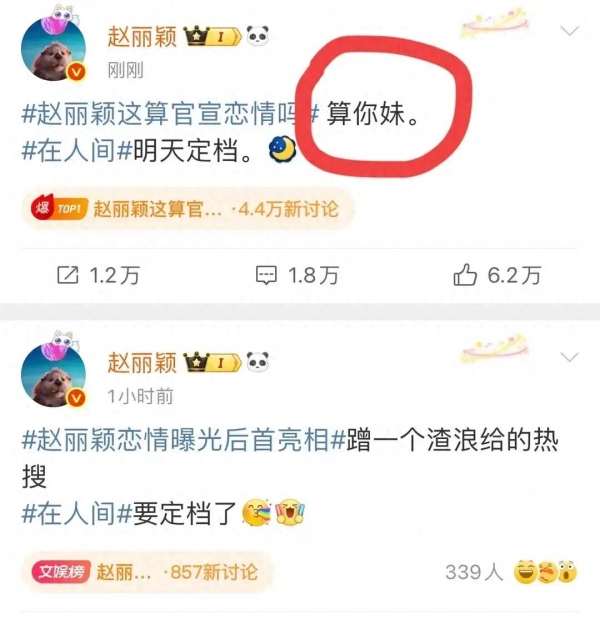Open the #在人间# hashtag before 要定档了
The height and width of the screenshot is (620, 600).
click(x=77, y=515)
